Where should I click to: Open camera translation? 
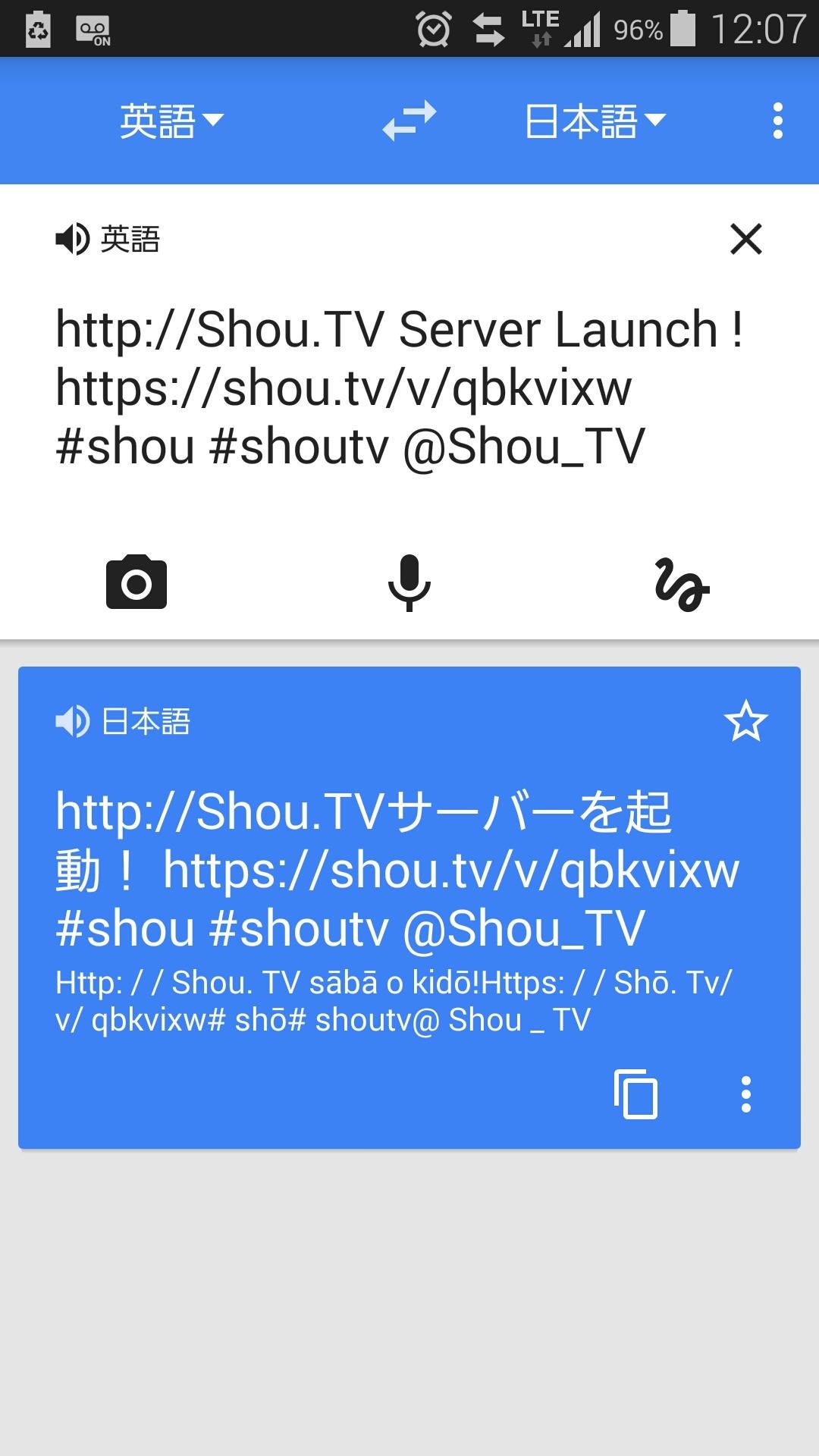[136, 583]
